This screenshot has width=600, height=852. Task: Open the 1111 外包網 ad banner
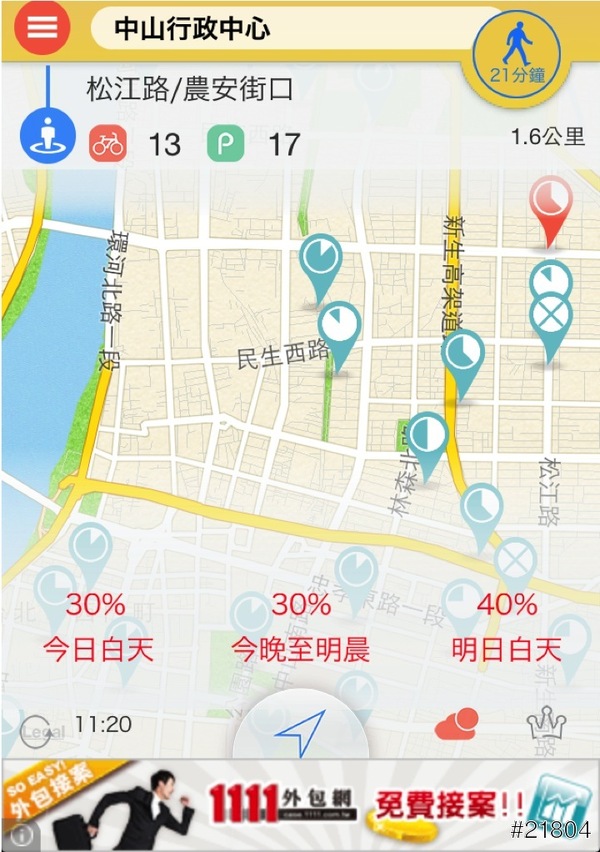tap(300, 805)
